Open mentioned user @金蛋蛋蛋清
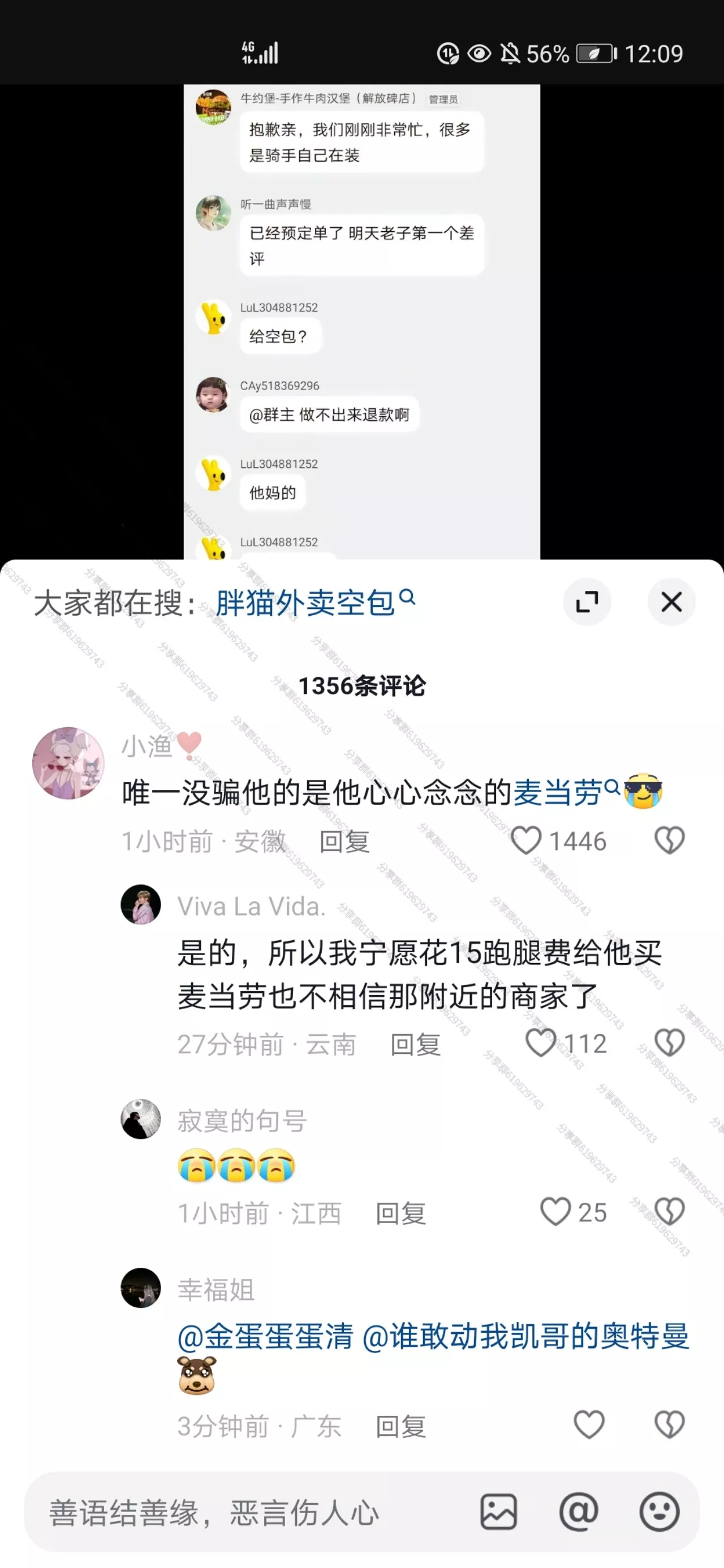Image resolution: width=724 pixels, height=1568 pixels. tap(265, 1336)
